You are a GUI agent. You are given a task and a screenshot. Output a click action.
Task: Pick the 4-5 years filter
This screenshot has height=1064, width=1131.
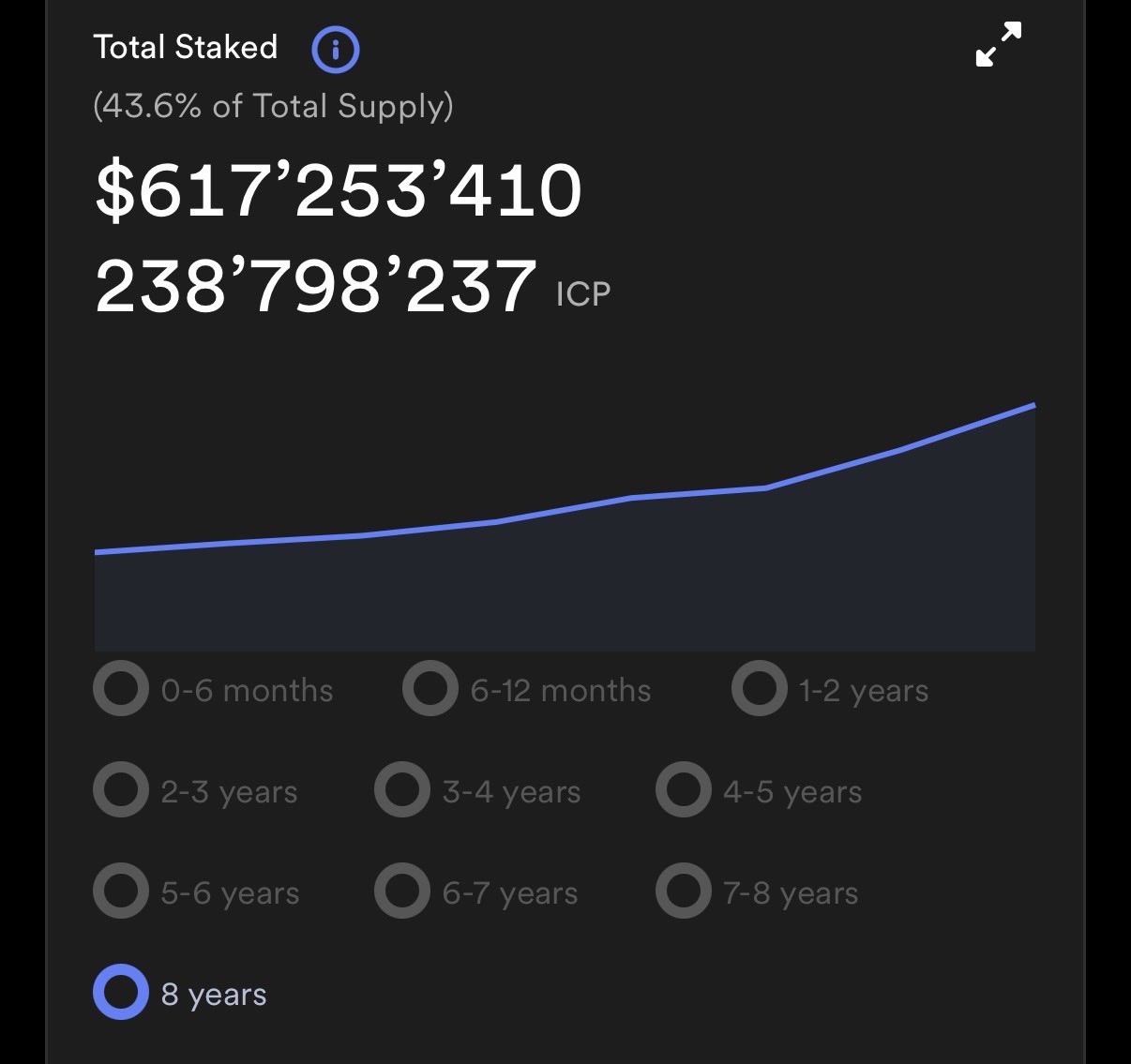(x=684, y=790)
